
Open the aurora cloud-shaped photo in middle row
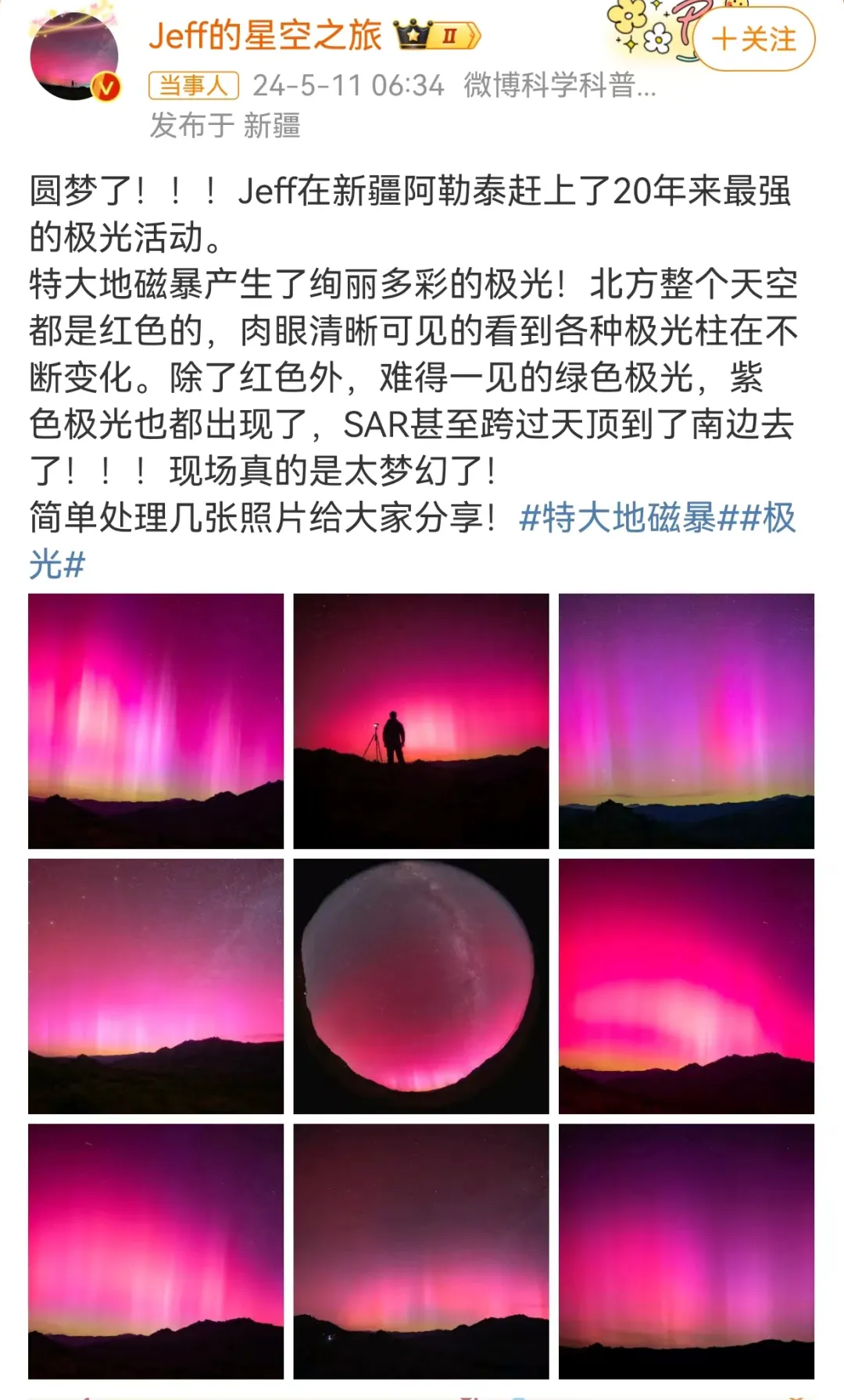click(686, 986)
